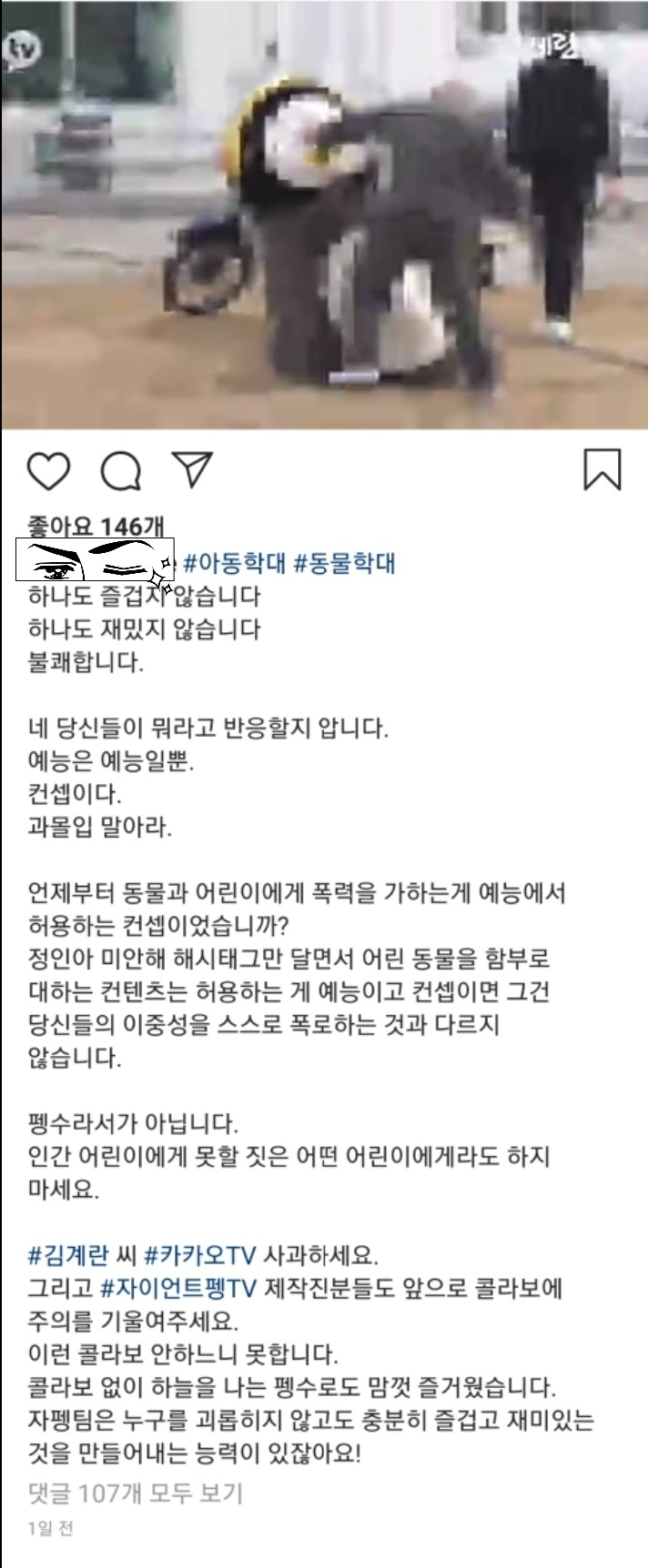Open the #동물학대 hashtag
Image resolution: width=648 pixels, height=1568 pixels.
(345, 563)
